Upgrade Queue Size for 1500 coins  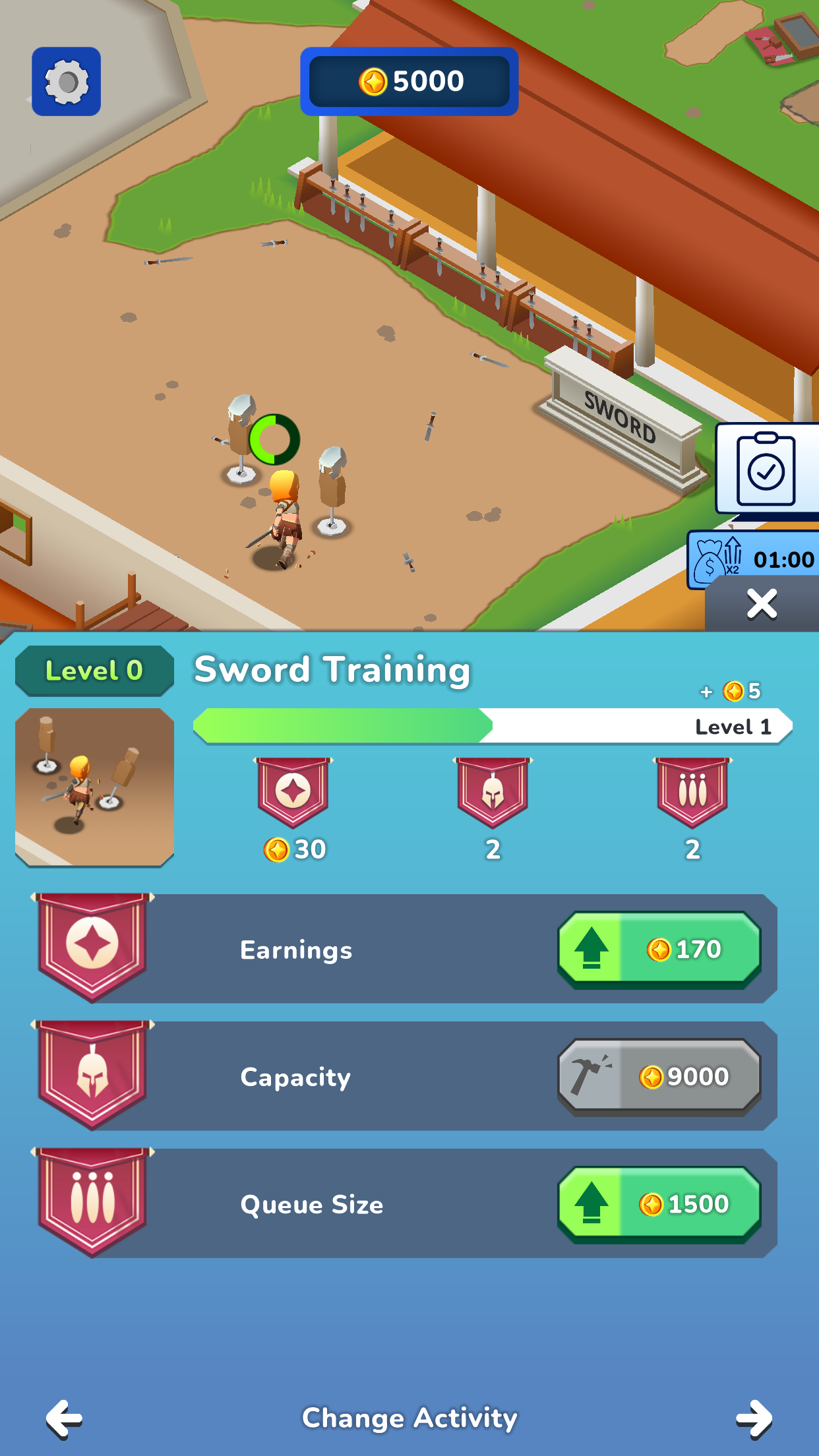pyautogui.click(x=659, y=1204)
